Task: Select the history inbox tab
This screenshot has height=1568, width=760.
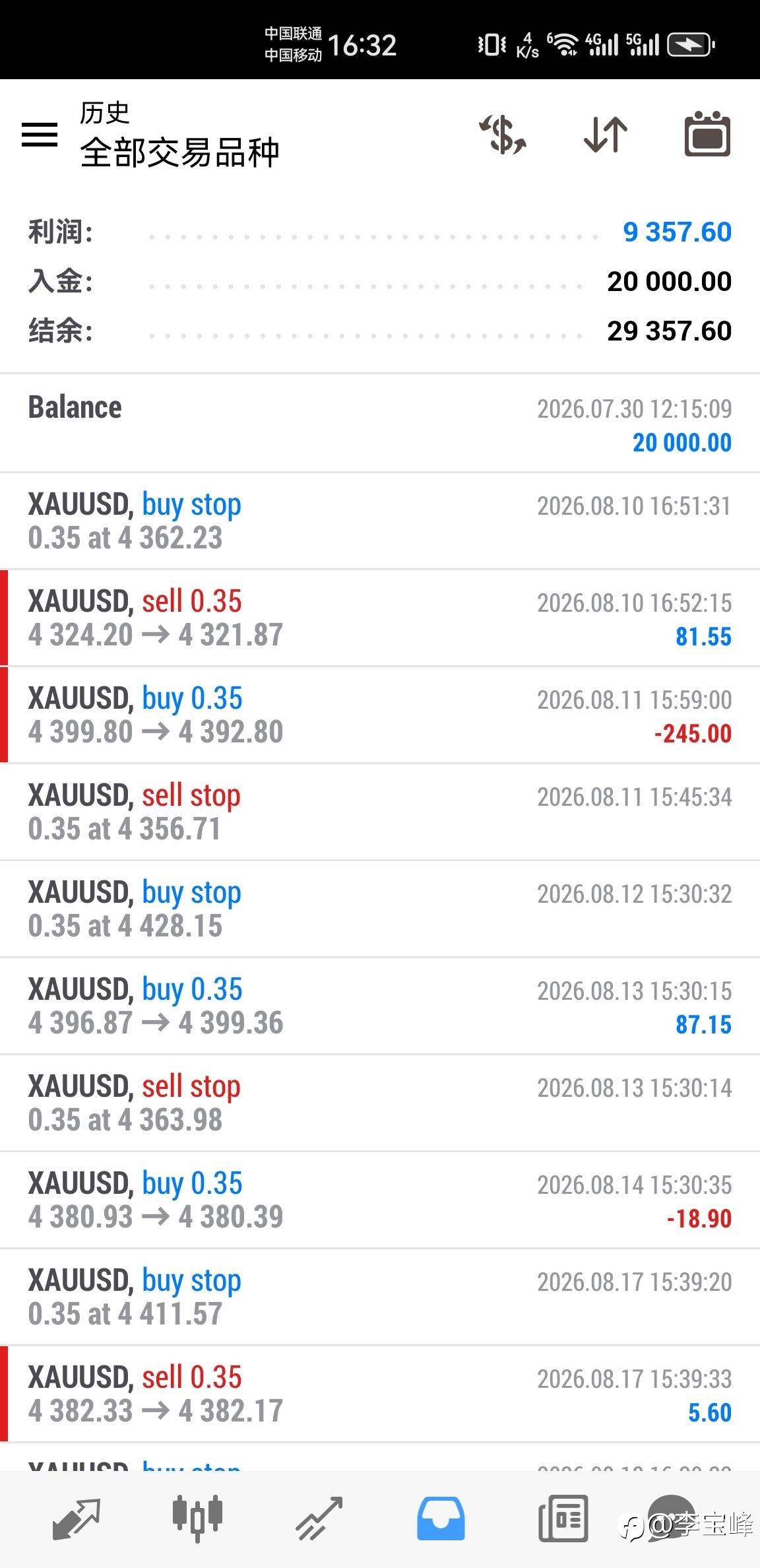Action: (441, 1519)
